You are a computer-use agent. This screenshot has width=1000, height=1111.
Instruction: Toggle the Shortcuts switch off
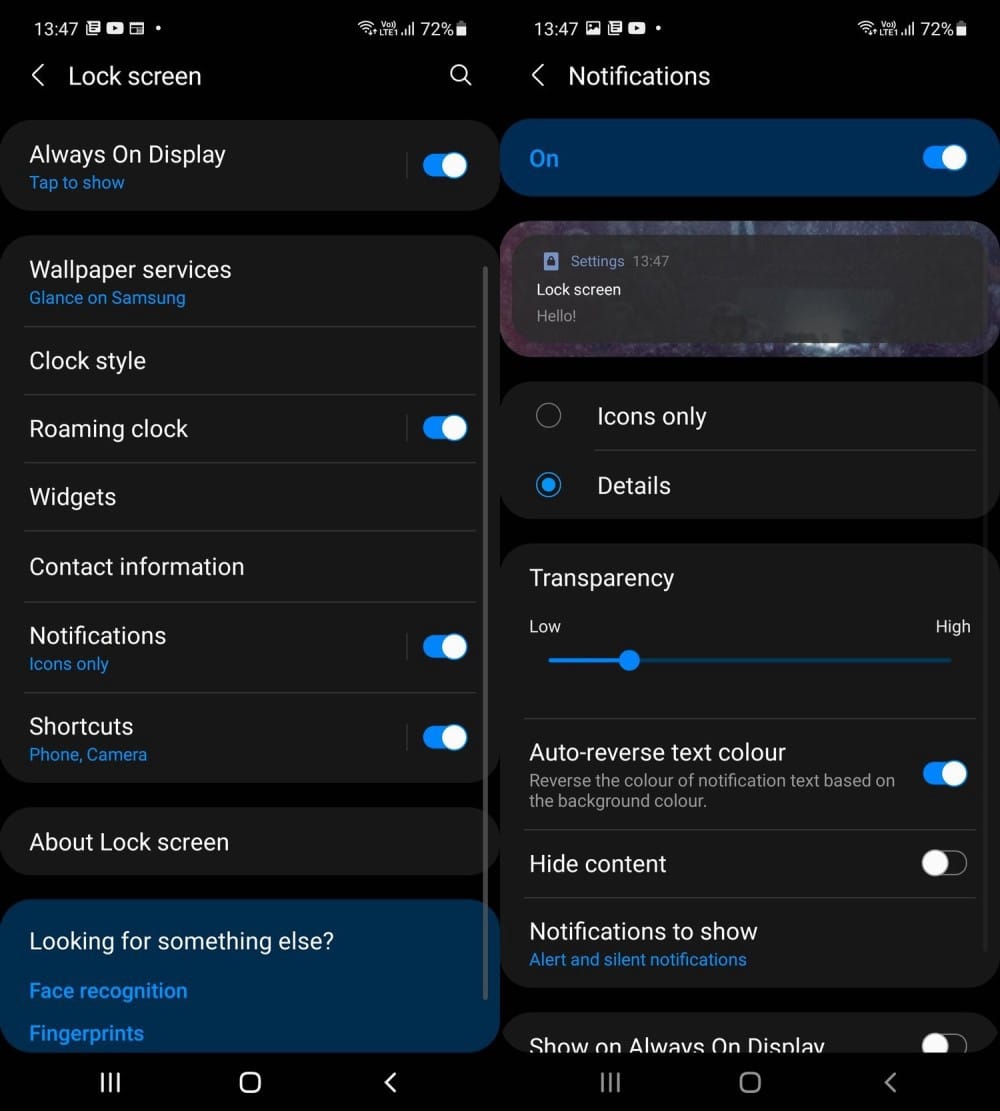(444, 738)
